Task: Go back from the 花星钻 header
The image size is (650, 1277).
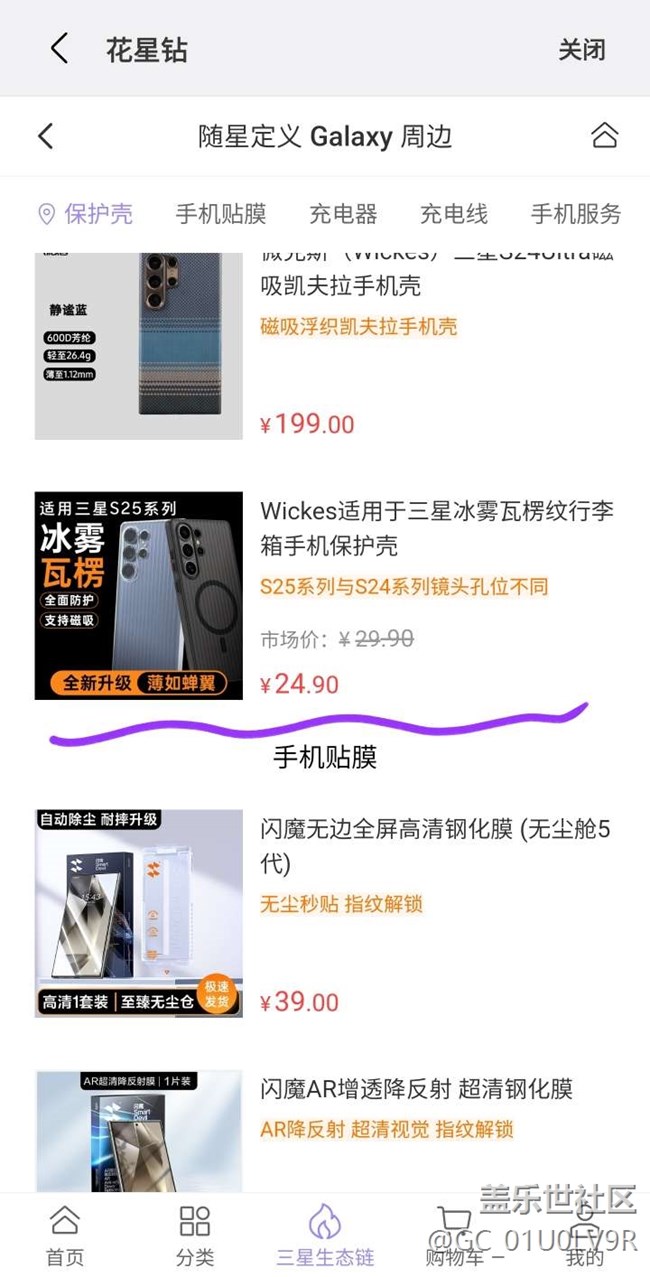Action: coord(59,48)
